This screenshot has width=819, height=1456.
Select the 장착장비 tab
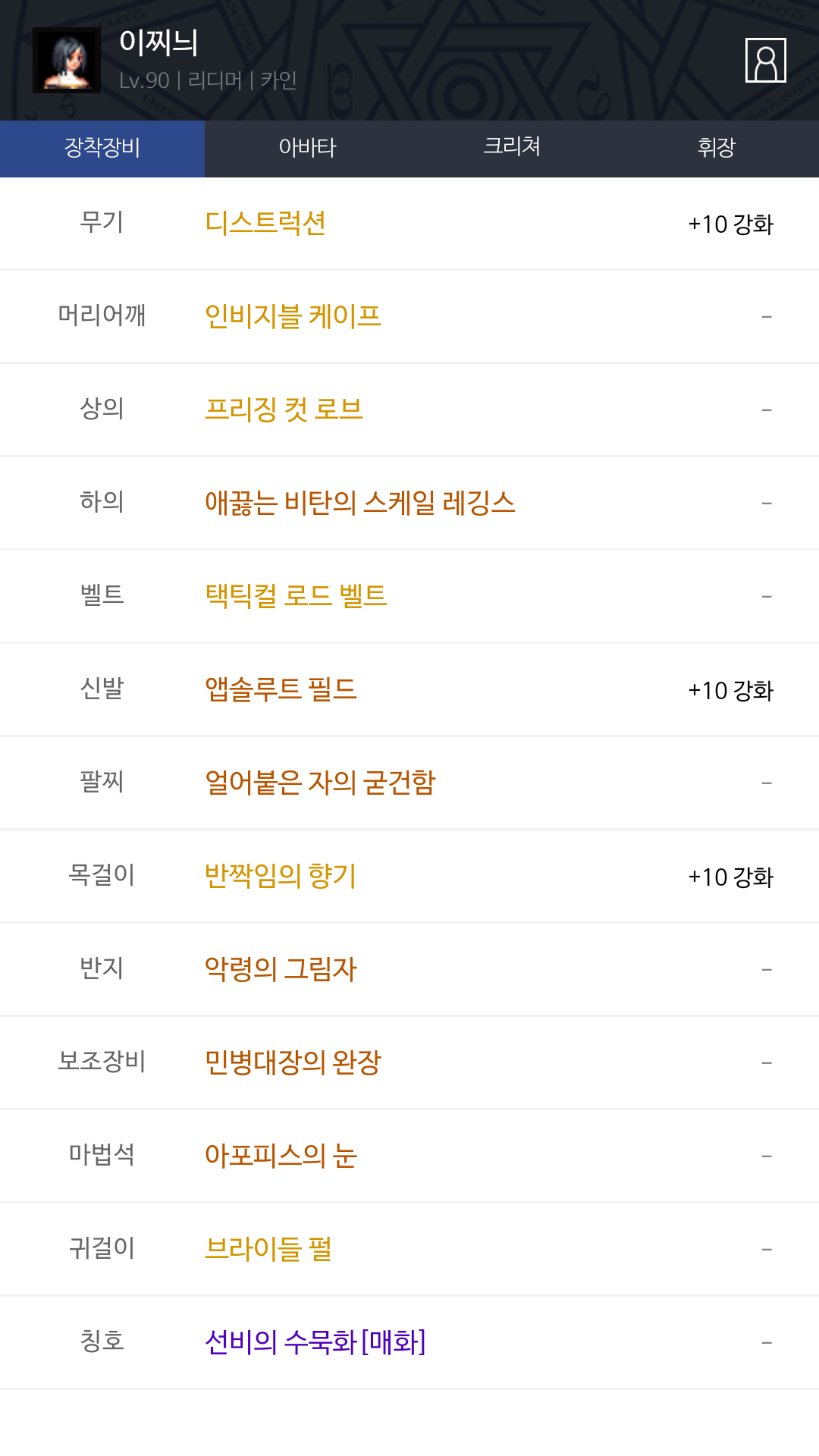pos(102,149)
